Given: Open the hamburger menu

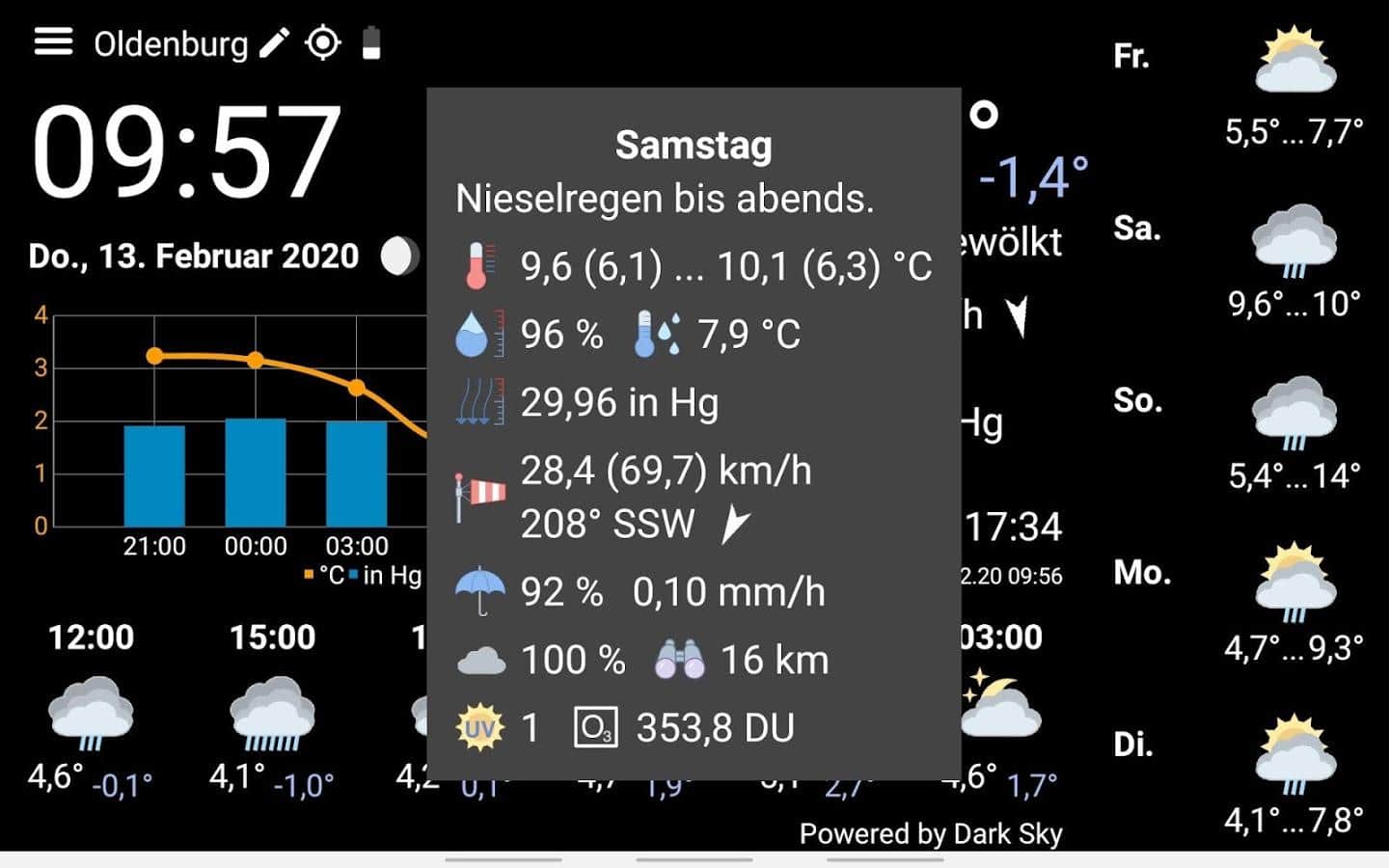Looking at the screenshot, I should click(53, 42).
